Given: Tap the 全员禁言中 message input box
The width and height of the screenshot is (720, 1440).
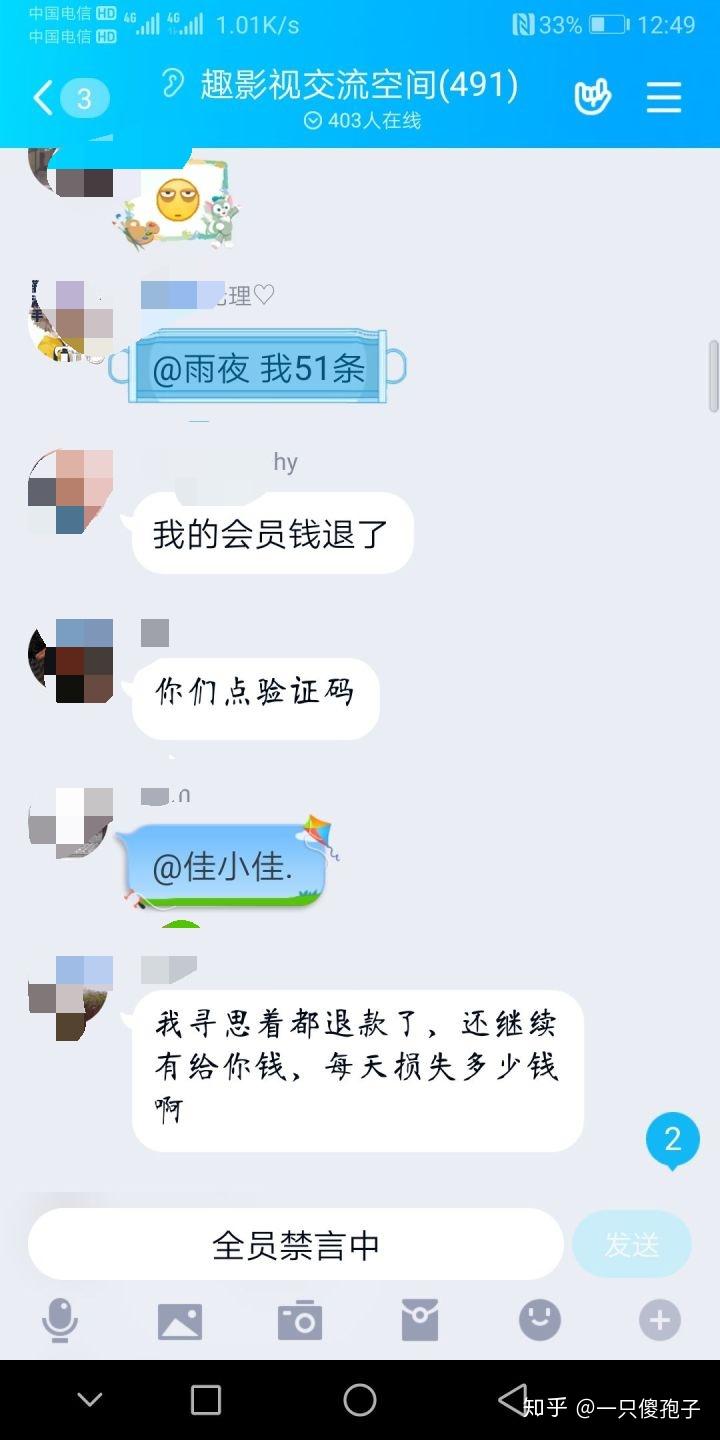Looking at the screenshot, I should coord(296,1245).
